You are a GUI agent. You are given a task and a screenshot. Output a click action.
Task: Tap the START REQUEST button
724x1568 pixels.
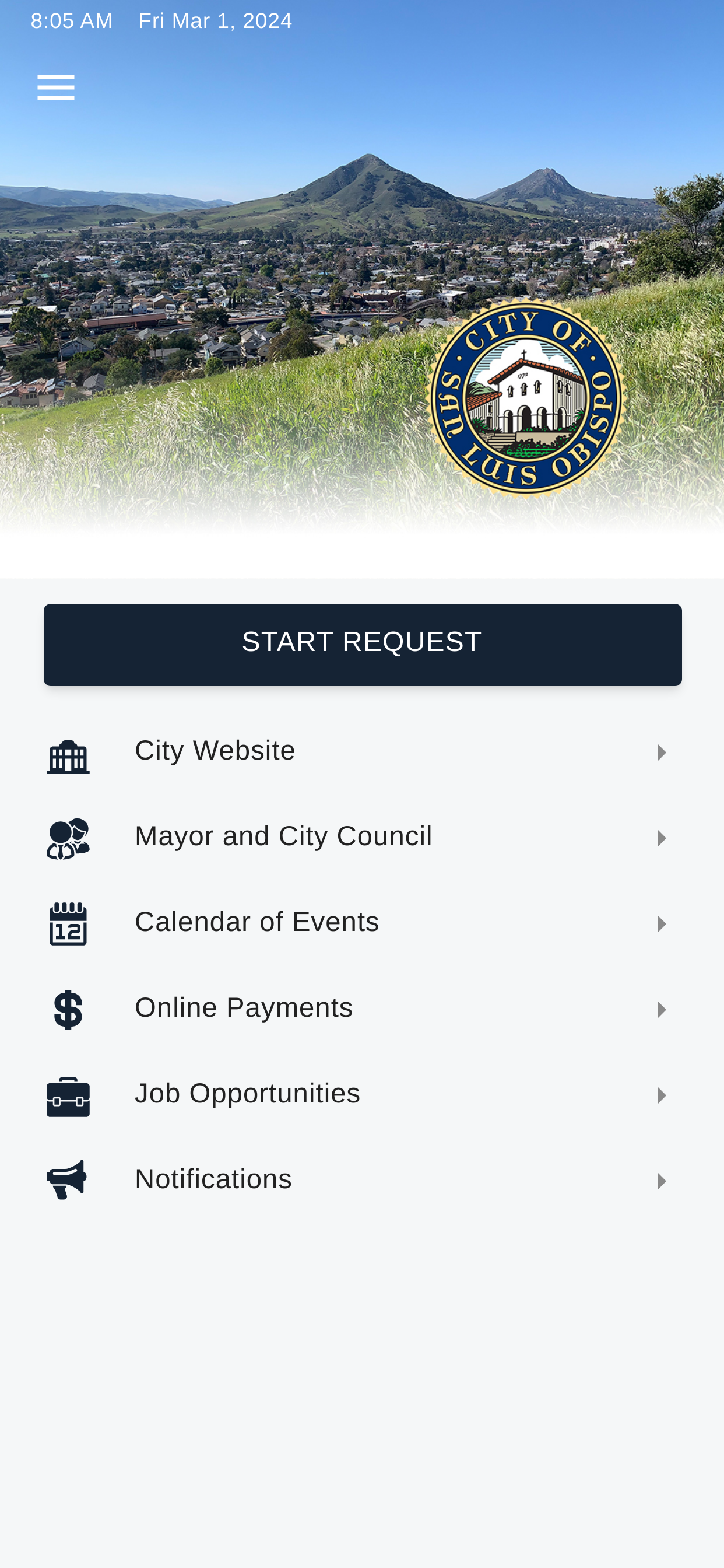[362, 644]
